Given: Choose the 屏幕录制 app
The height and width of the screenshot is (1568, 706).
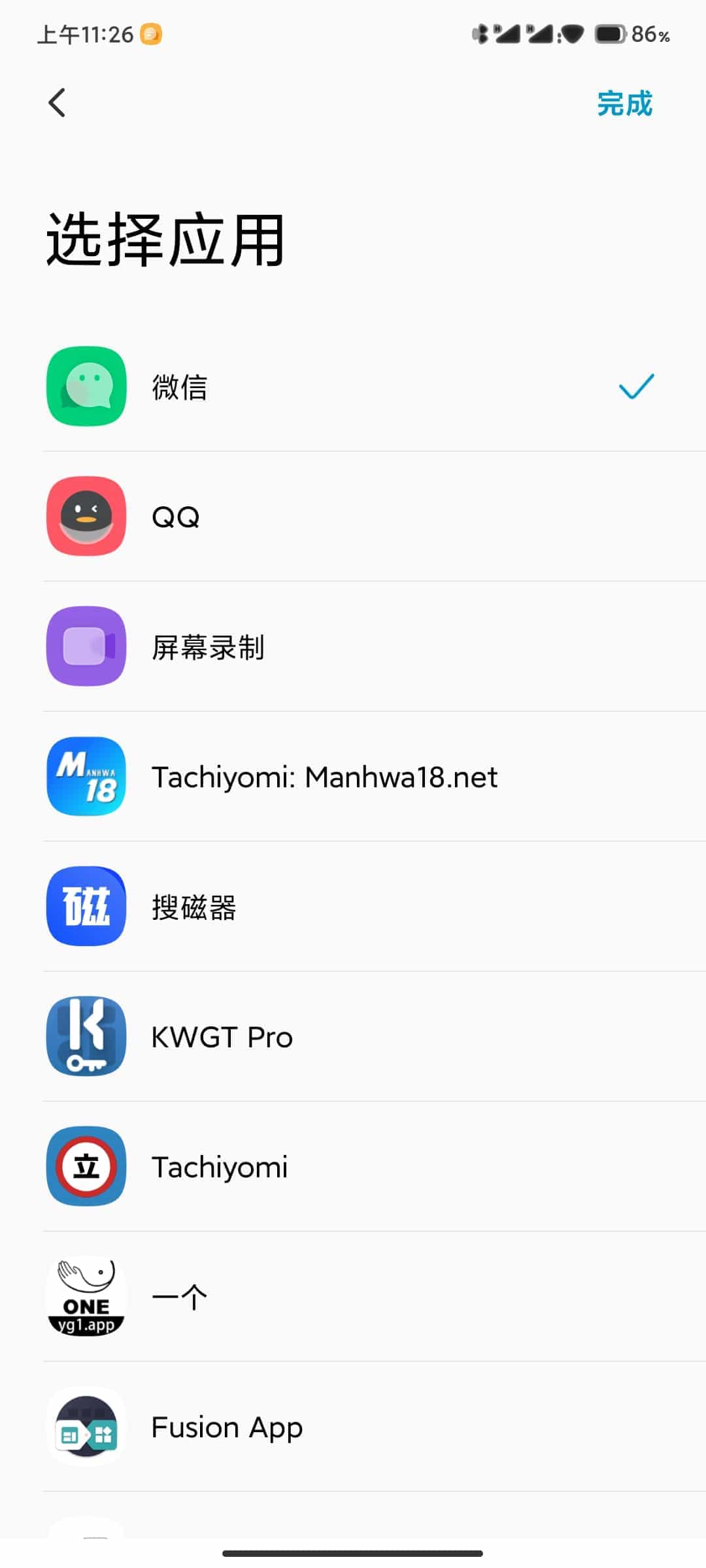Looking at the screenshot, I should pyautogui.click(x=353, y=646).
